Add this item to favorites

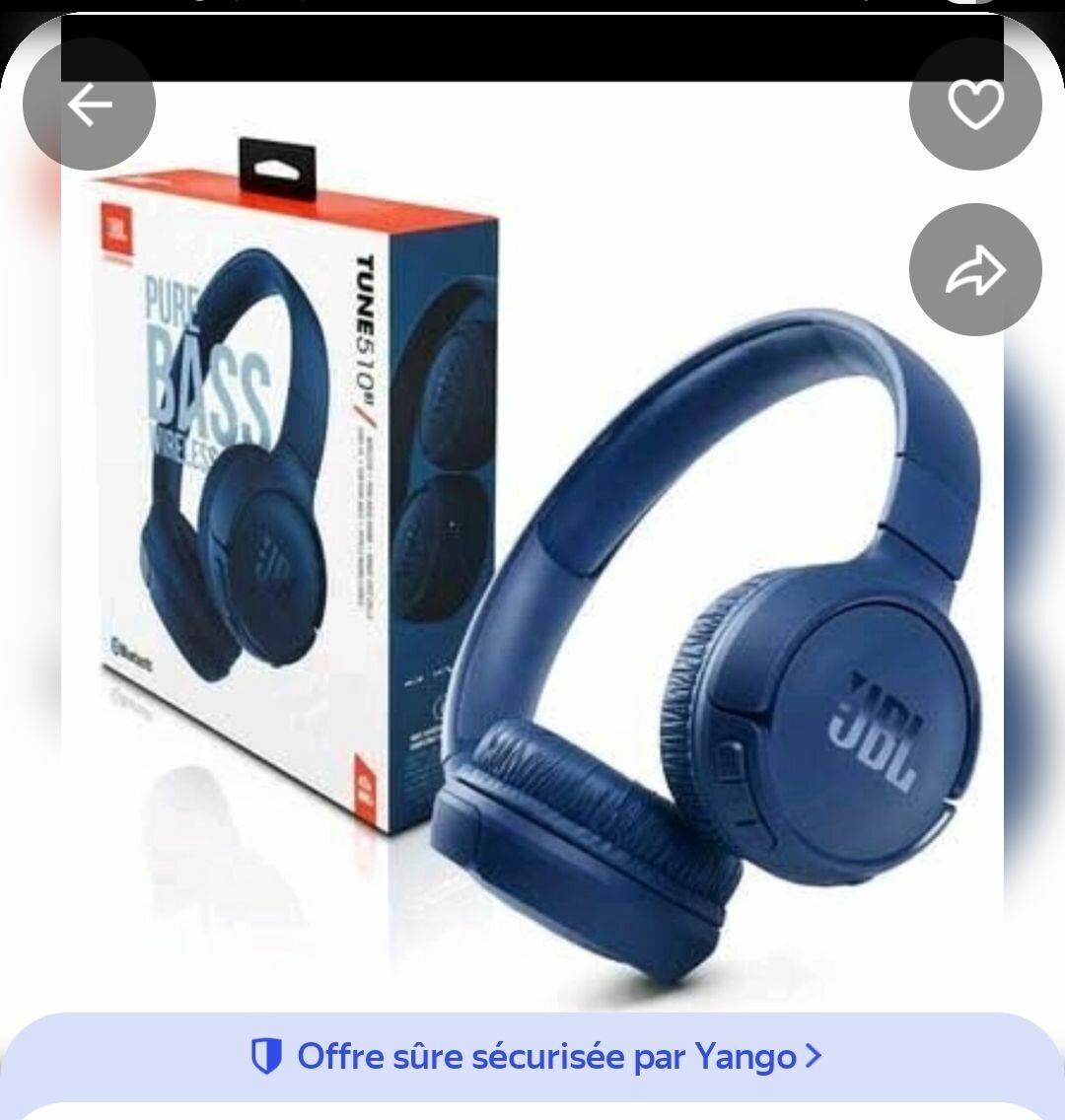(974, 105)
